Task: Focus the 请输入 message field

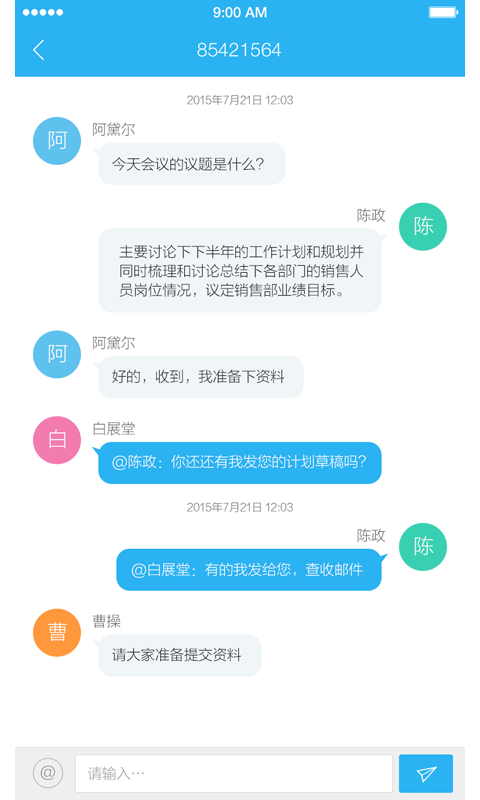Action: (x=234, y=773)
